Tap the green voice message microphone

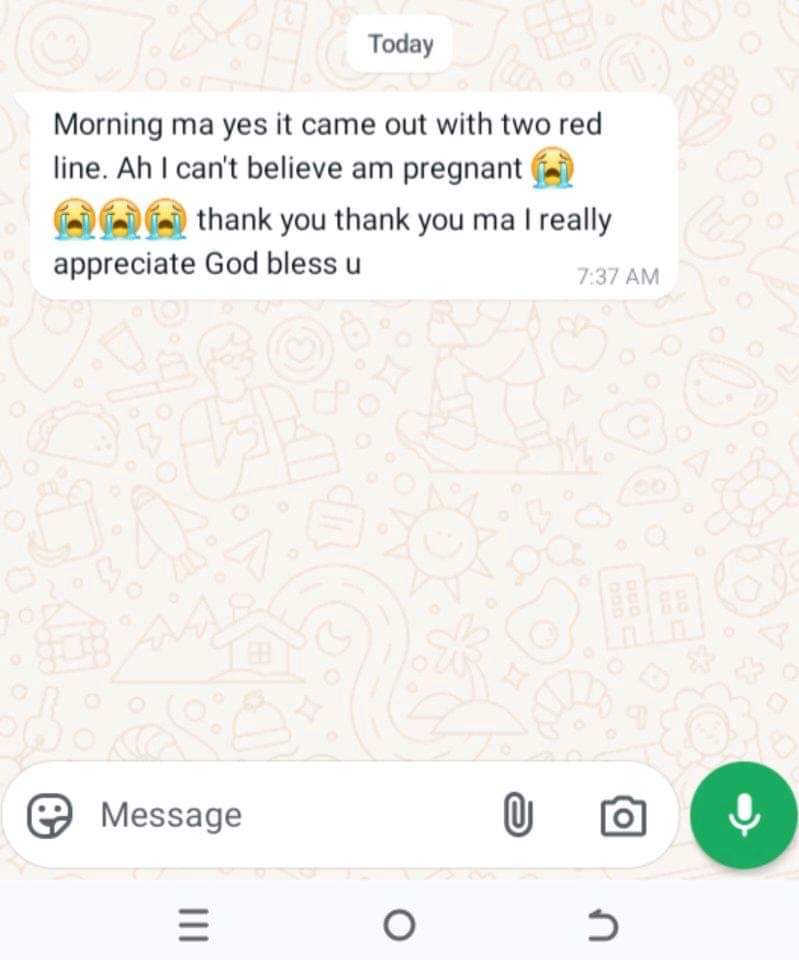(x=742, y=815)
